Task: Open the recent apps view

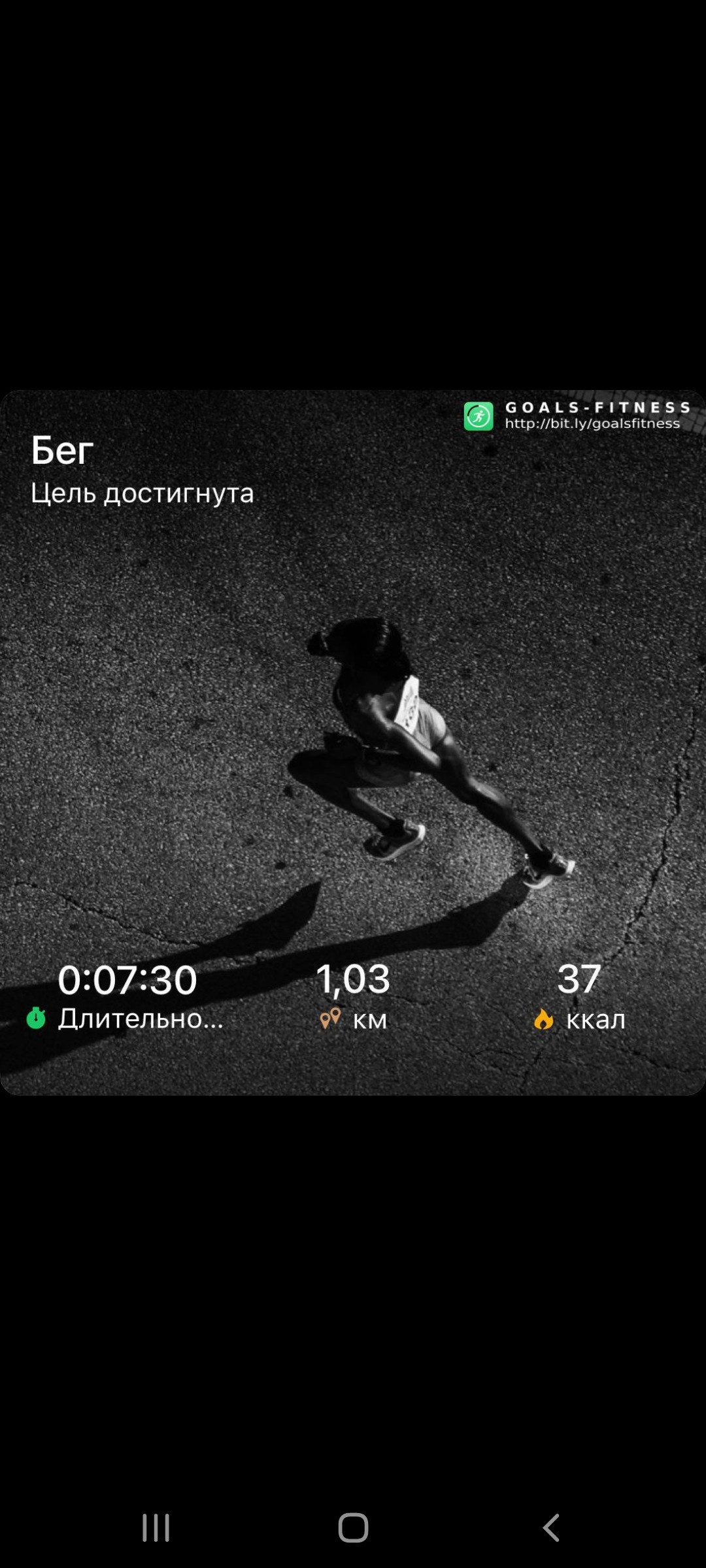Action: coord(156,1527)
